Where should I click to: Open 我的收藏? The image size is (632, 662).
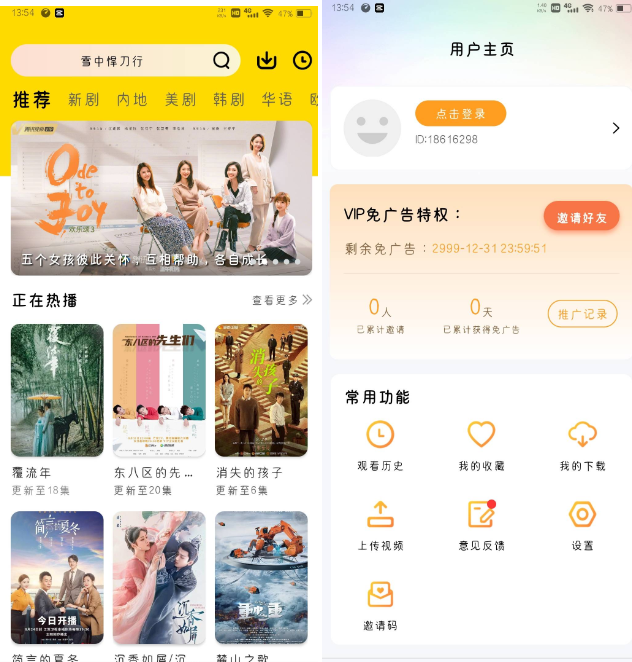481,444
